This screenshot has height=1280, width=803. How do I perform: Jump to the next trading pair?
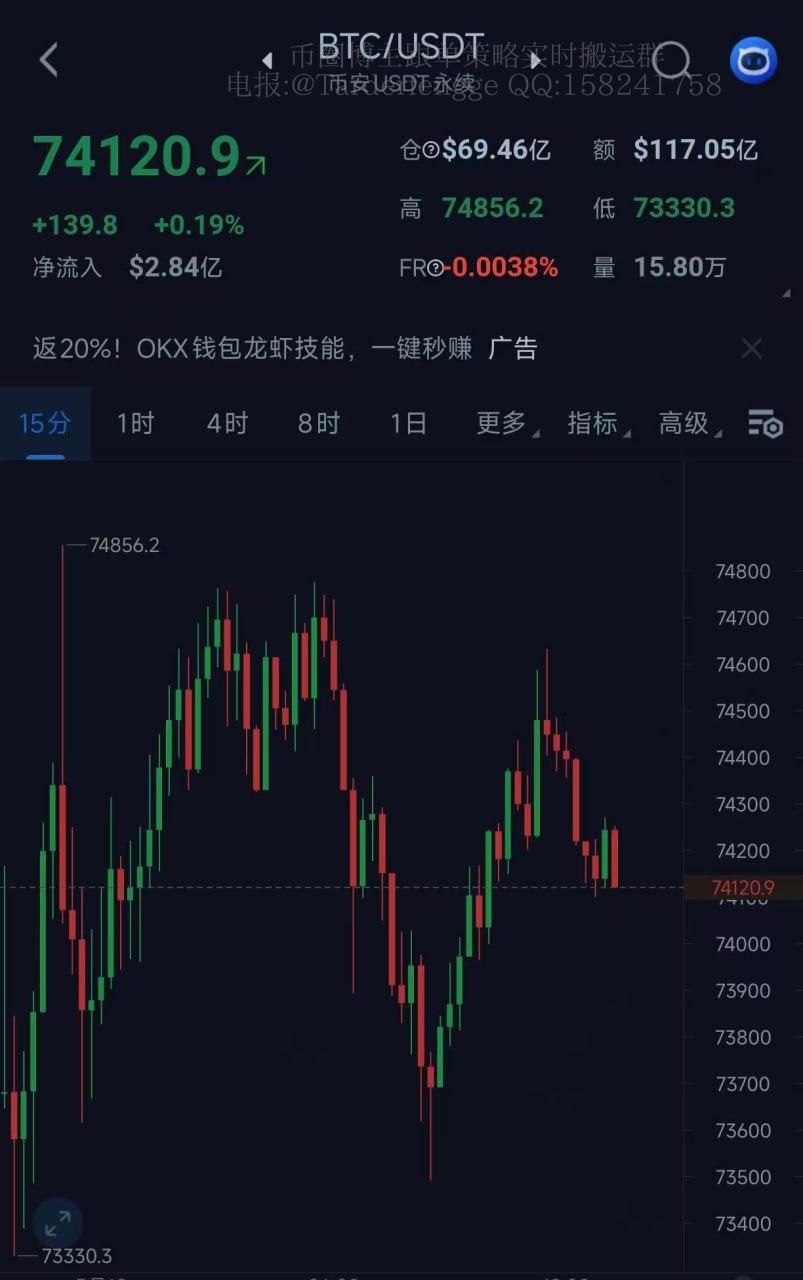[x=536, y=61]
